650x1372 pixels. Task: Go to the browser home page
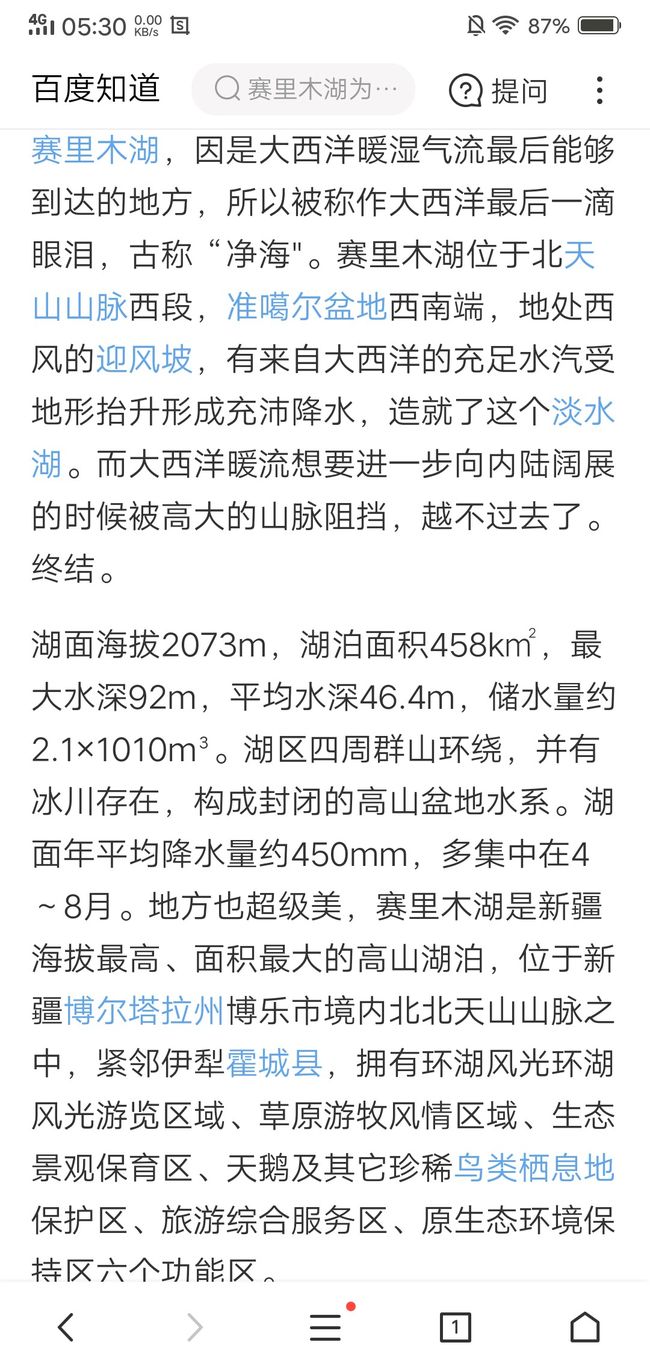point(585,1327)
